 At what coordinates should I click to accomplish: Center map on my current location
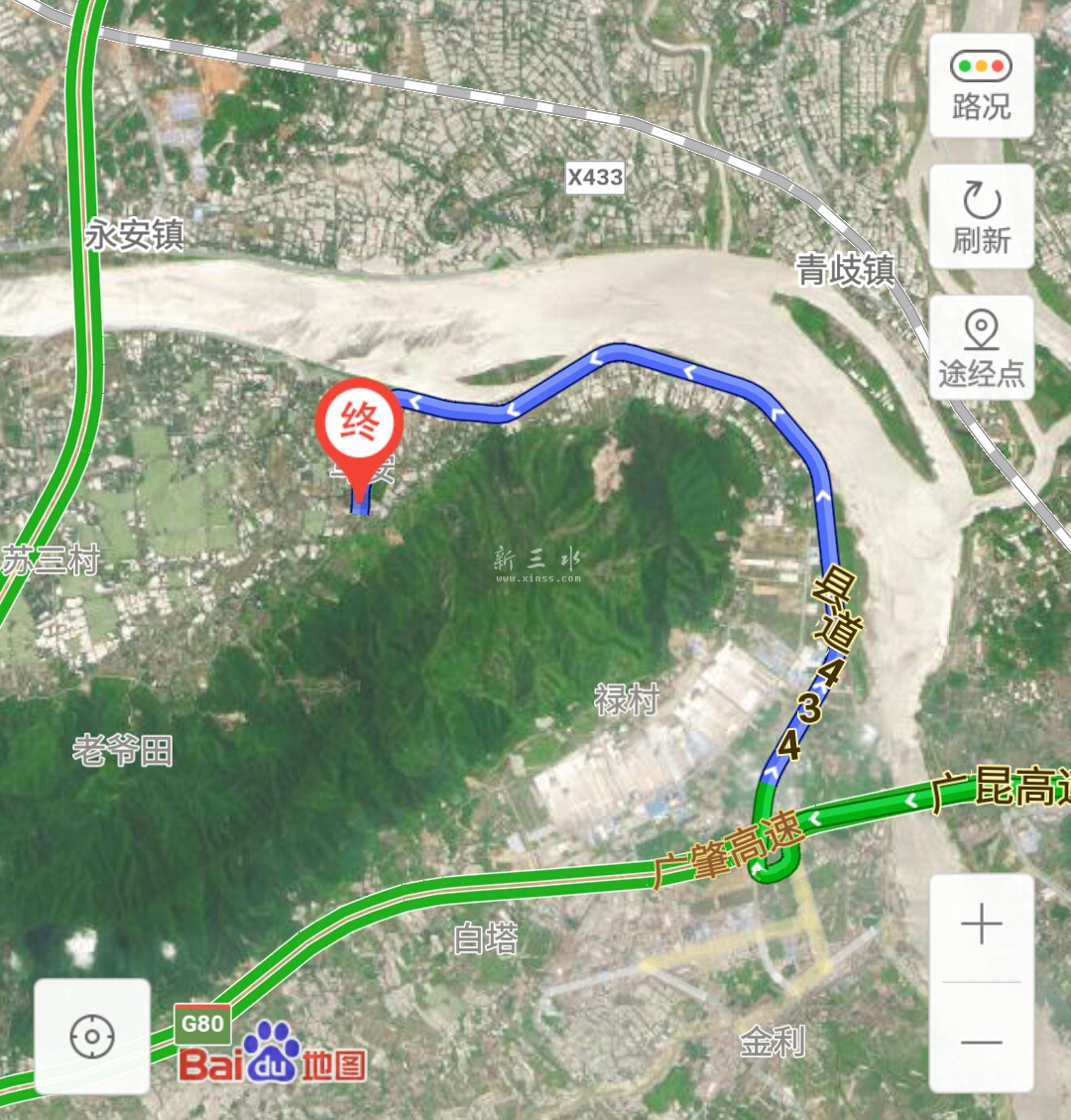pos(92,1037)
